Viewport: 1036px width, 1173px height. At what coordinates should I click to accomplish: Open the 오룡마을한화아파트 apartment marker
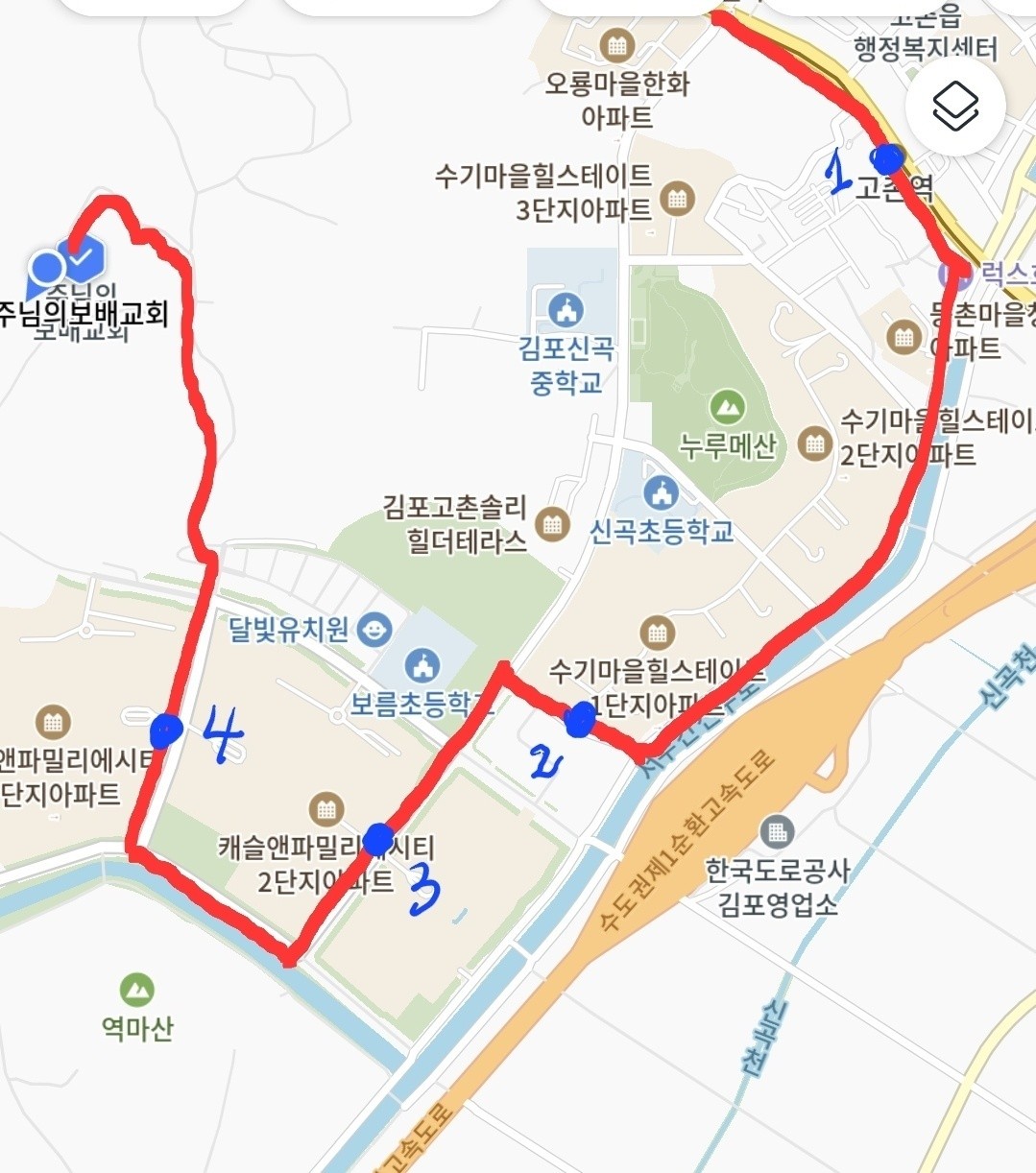616,44
